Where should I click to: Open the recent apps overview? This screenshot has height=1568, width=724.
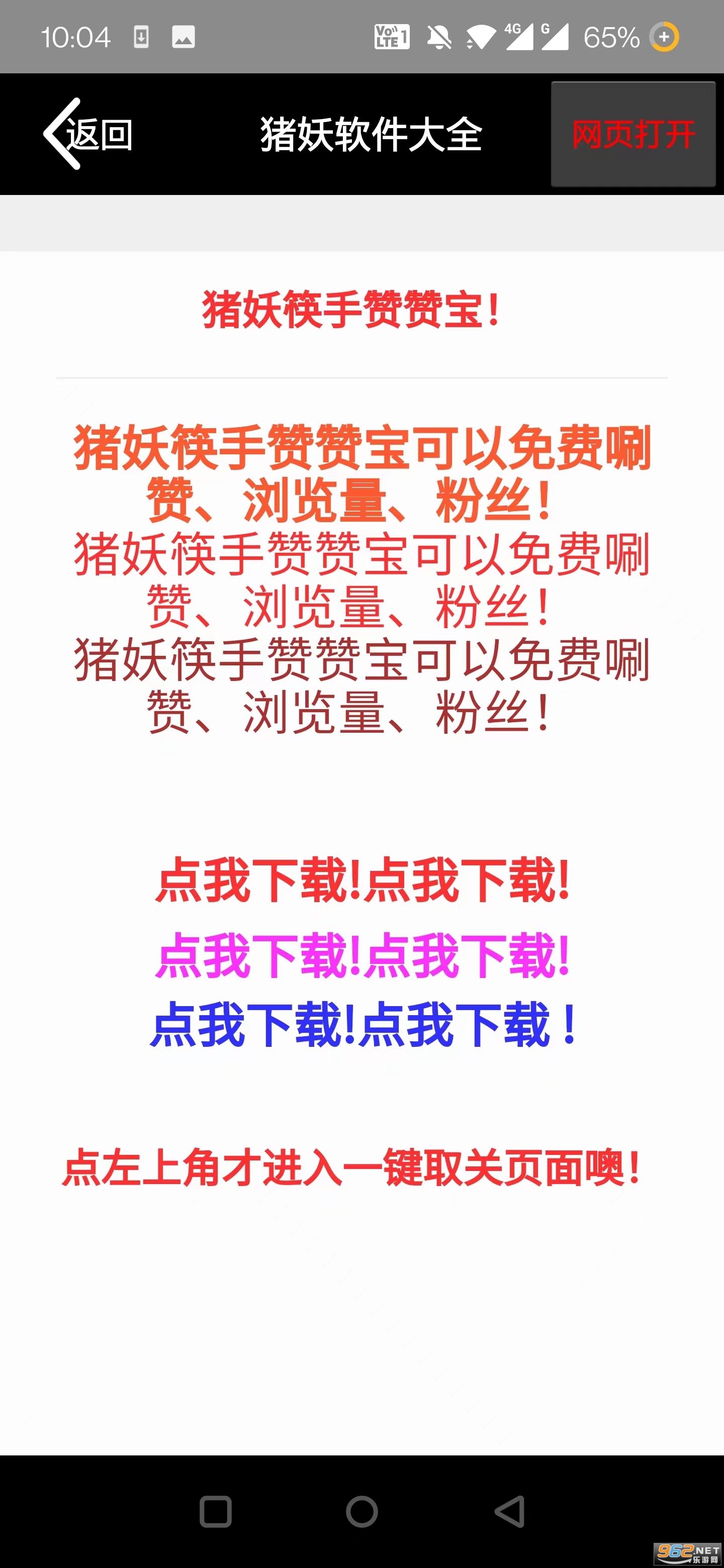pos(216,1511)
